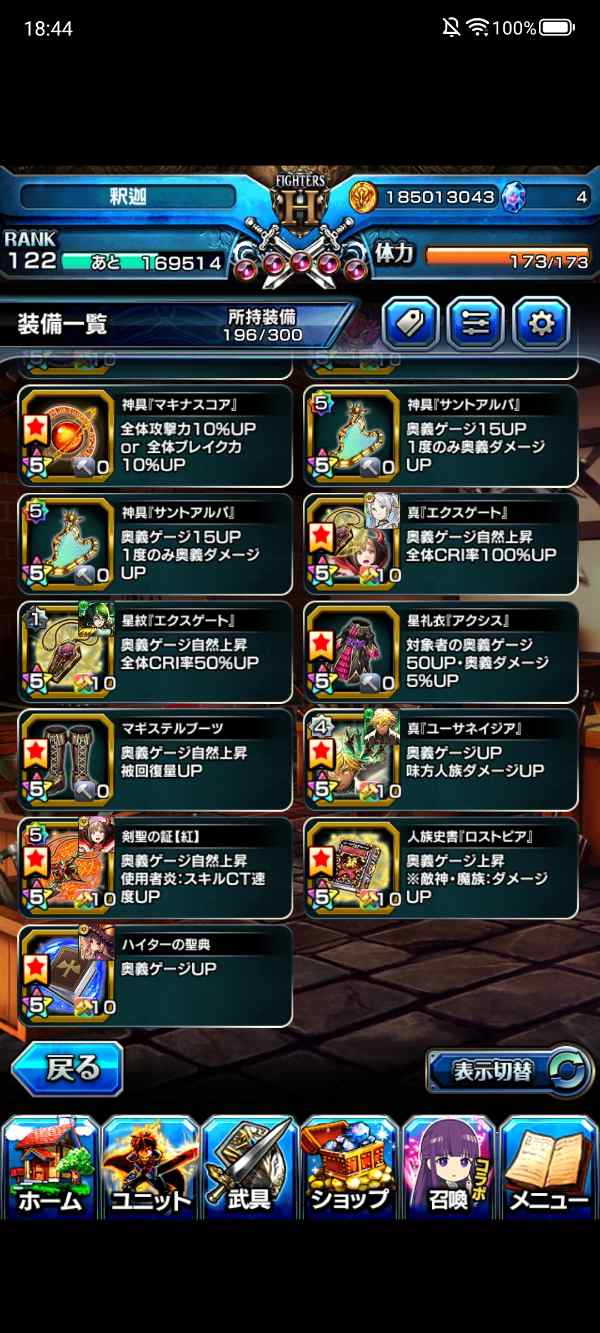The image size is (600, 1333).
Task: Select 神具『マキナスコア』 equipment card
Action: pos(155,436)
